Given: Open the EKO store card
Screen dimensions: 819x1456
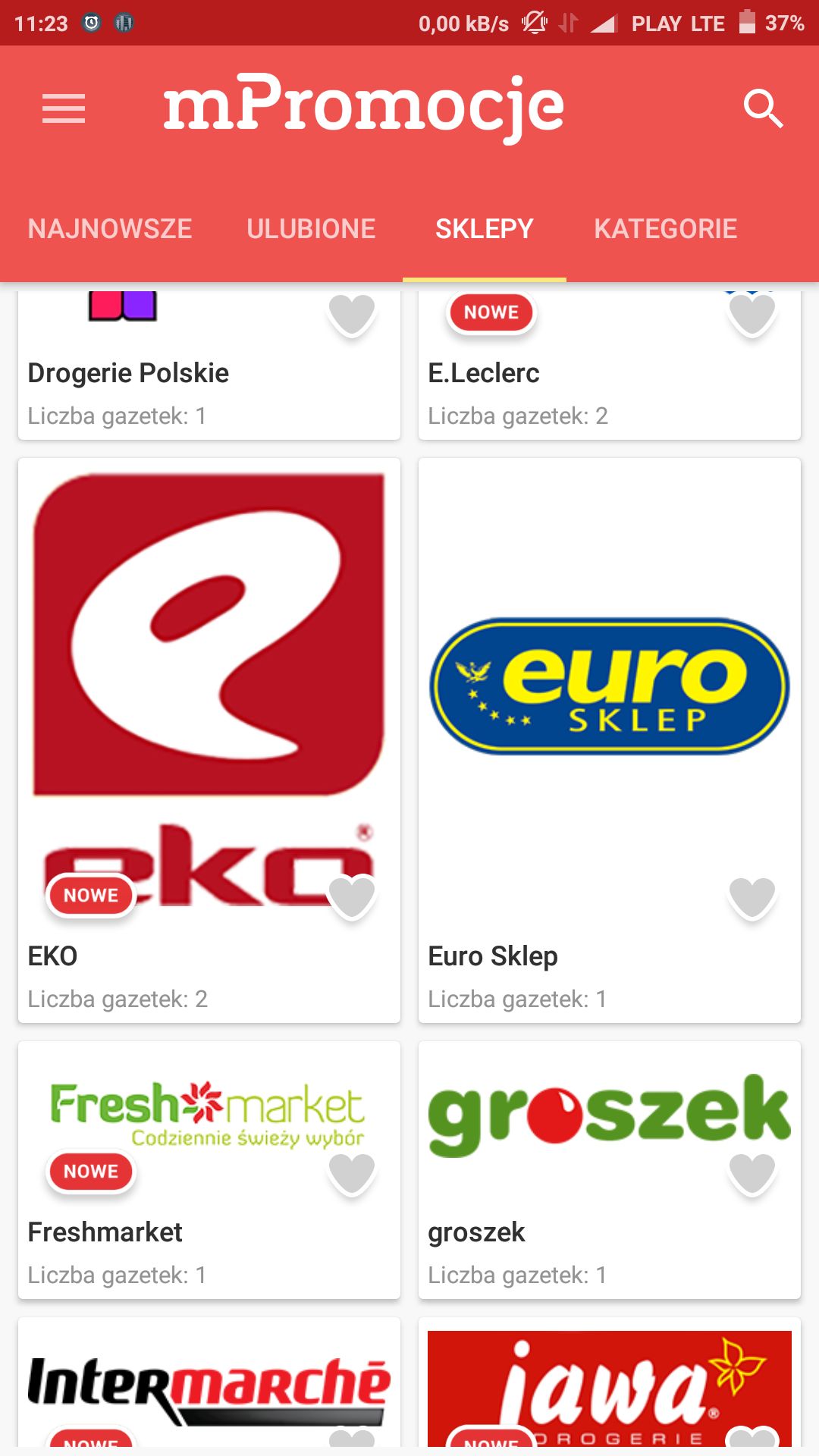Looking at the screenshot, I should (x=209, y=740).
